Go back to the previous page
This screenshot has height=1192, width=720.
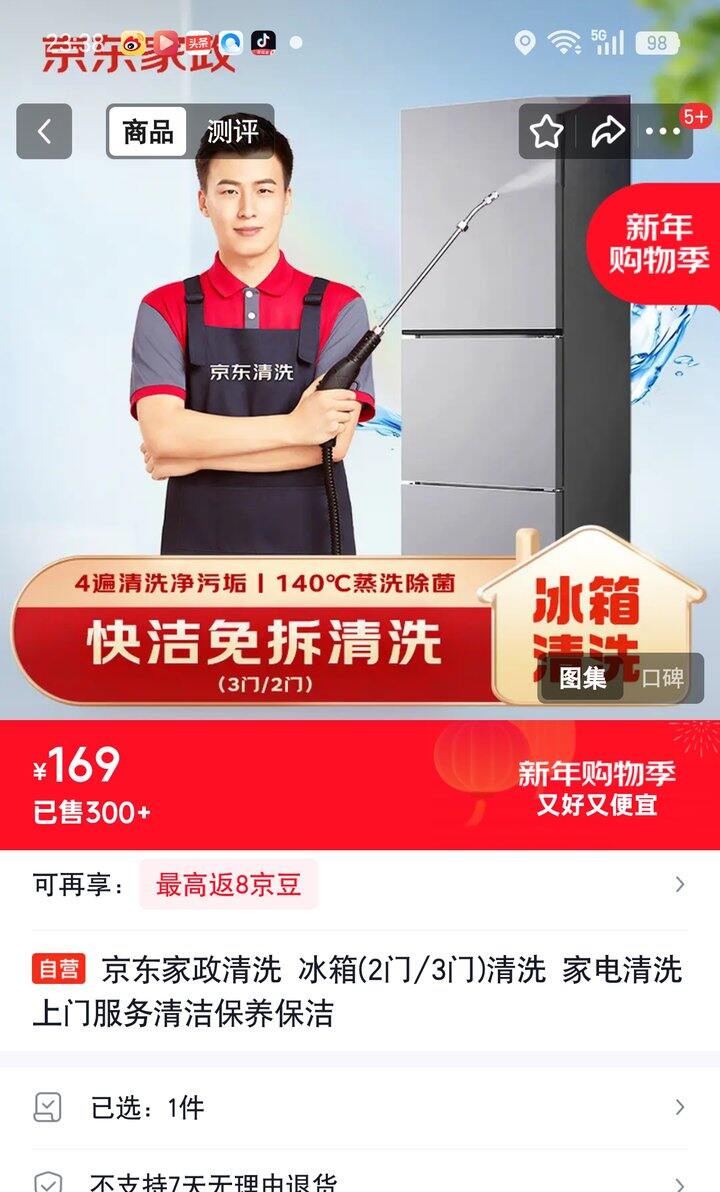point(44,131)
